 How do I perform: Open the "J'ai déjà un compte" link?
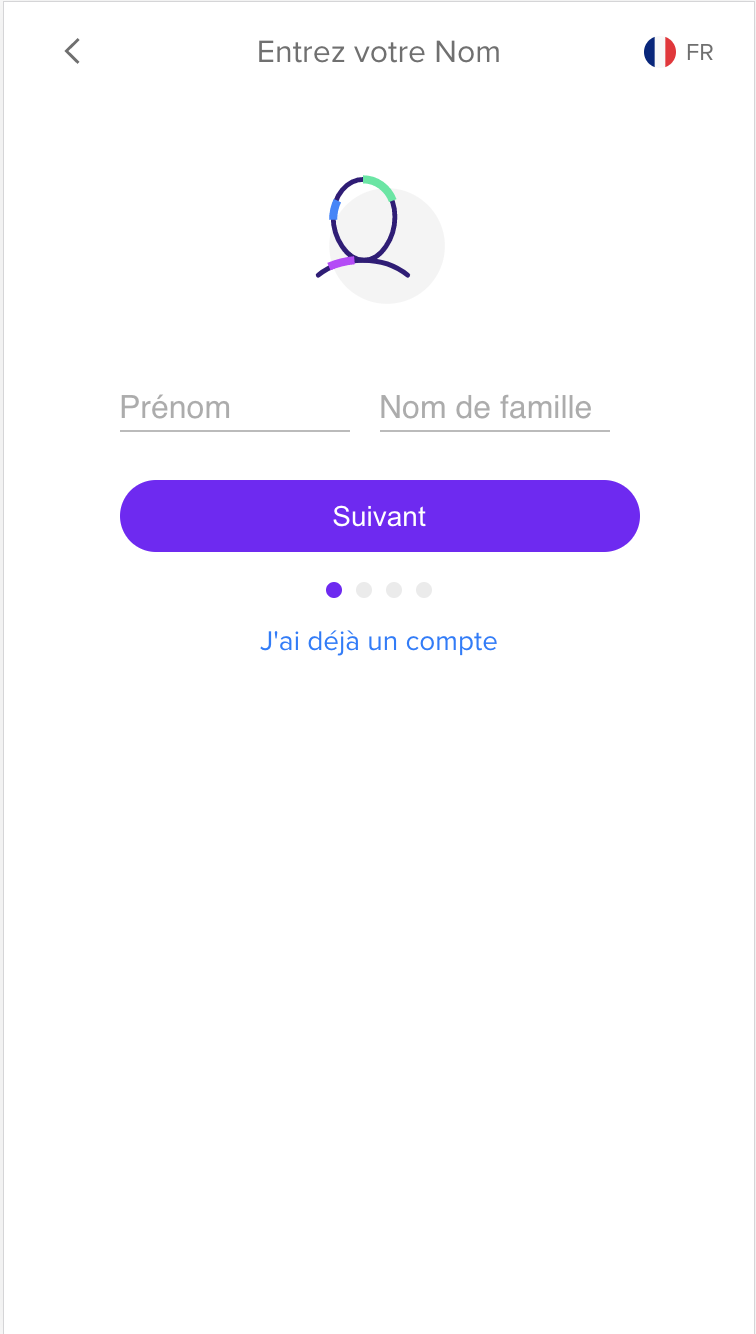tap(378, 641)
